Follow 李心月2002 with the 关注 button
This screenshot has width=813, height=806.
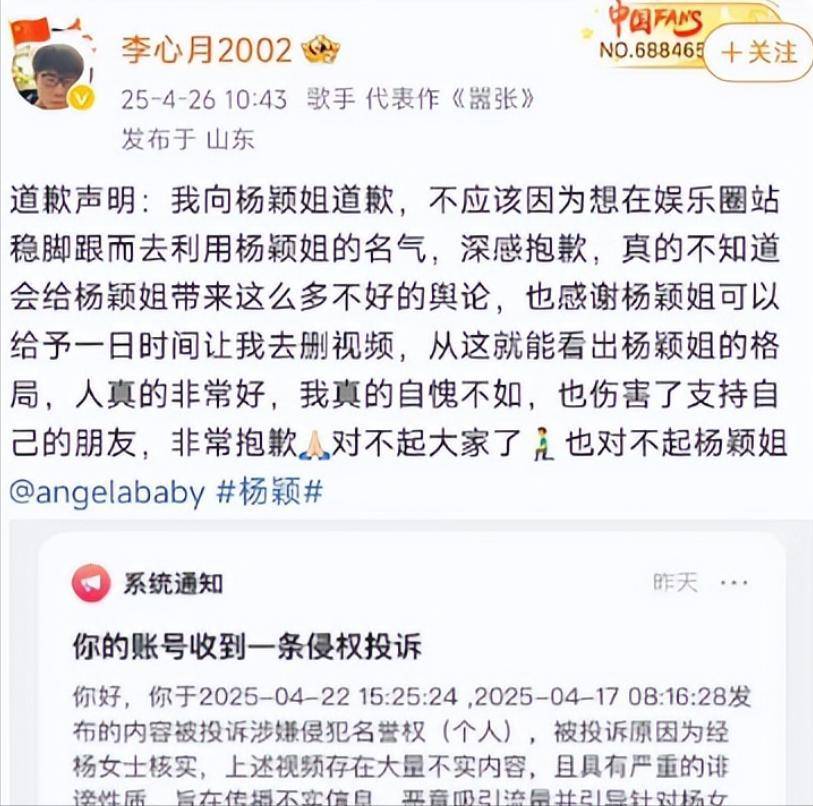(759, 51)
